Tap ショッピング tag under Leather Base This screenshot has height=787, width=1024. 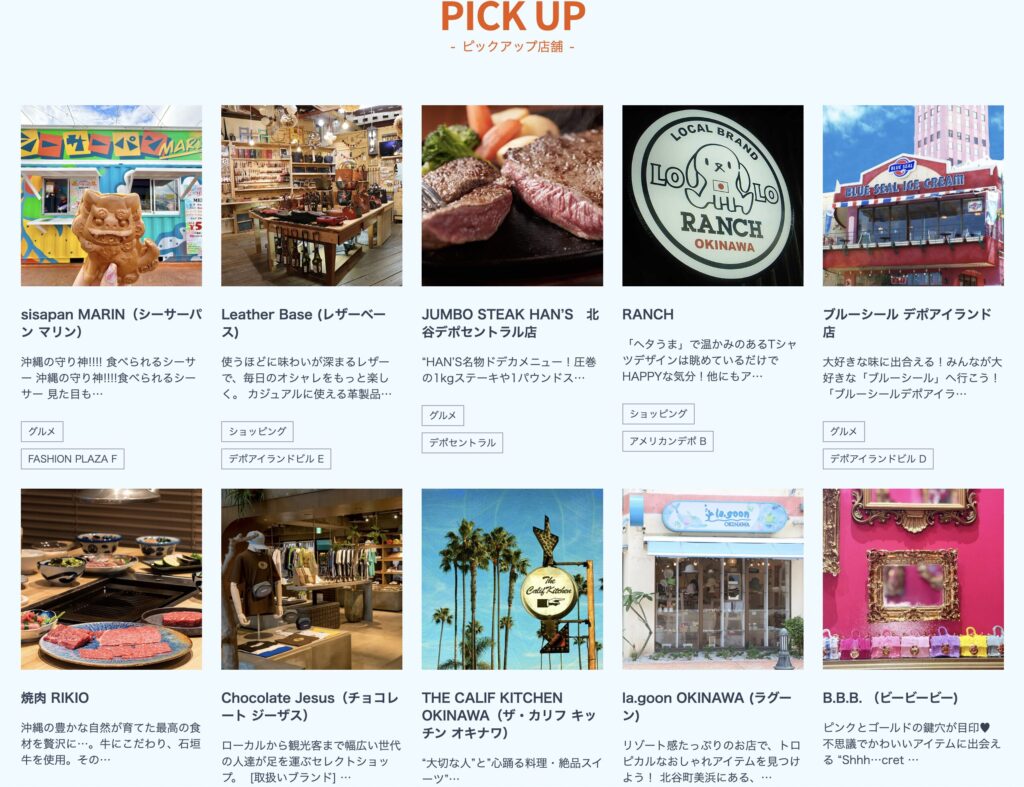click(257, 432)
